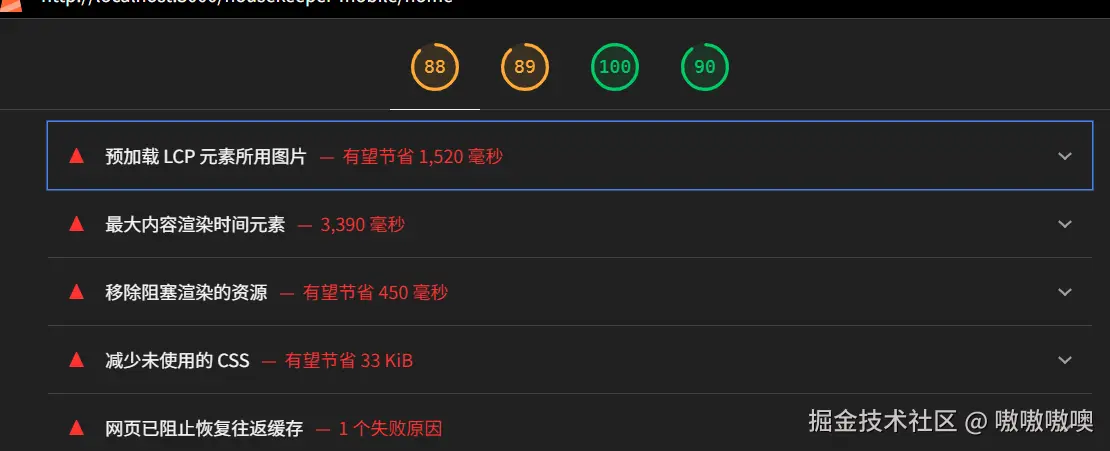Screen dimensions: 1110x451
Task: Switch to the category scored 90
Action: point(705,68)
